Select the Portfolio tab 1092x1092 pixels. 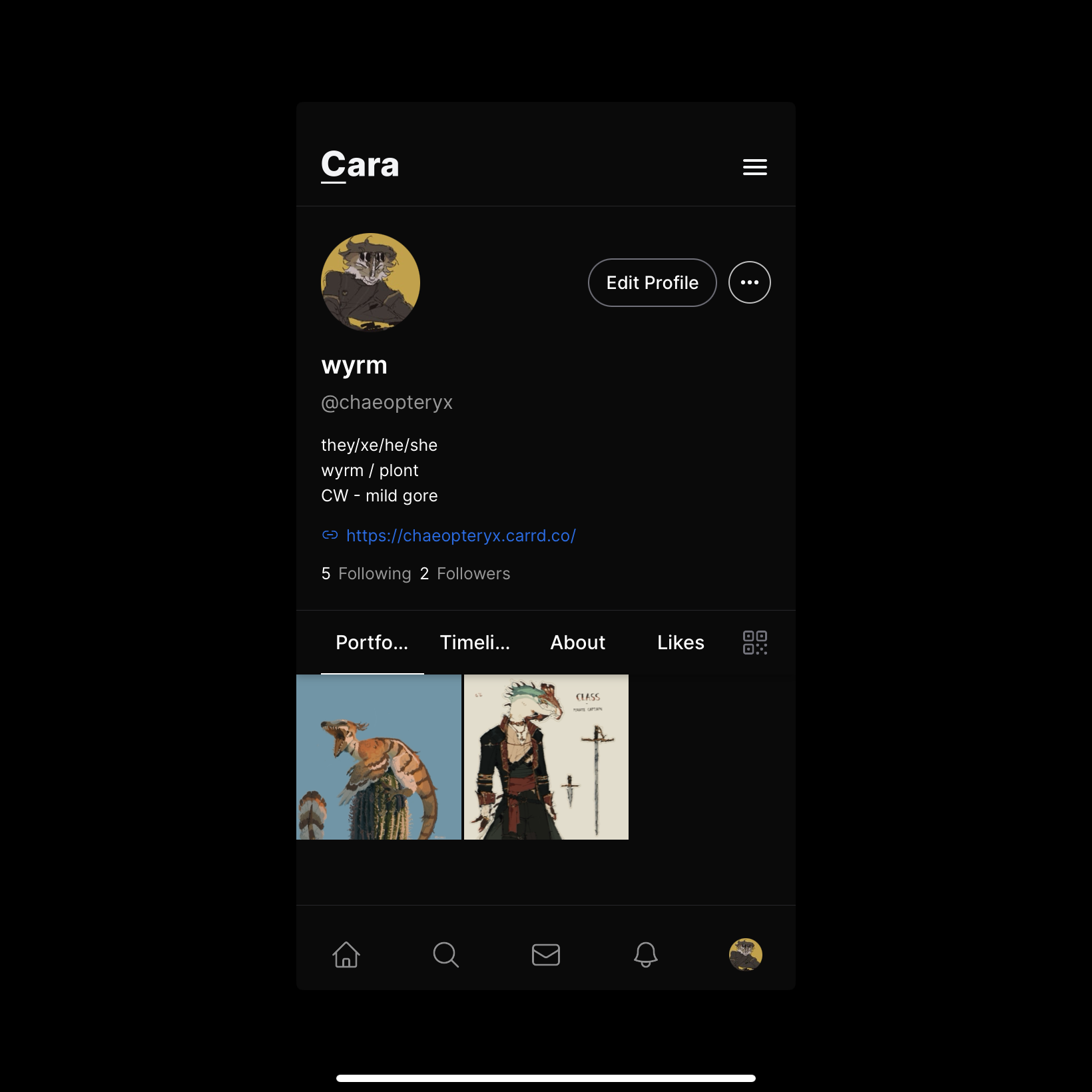point(372,643)
